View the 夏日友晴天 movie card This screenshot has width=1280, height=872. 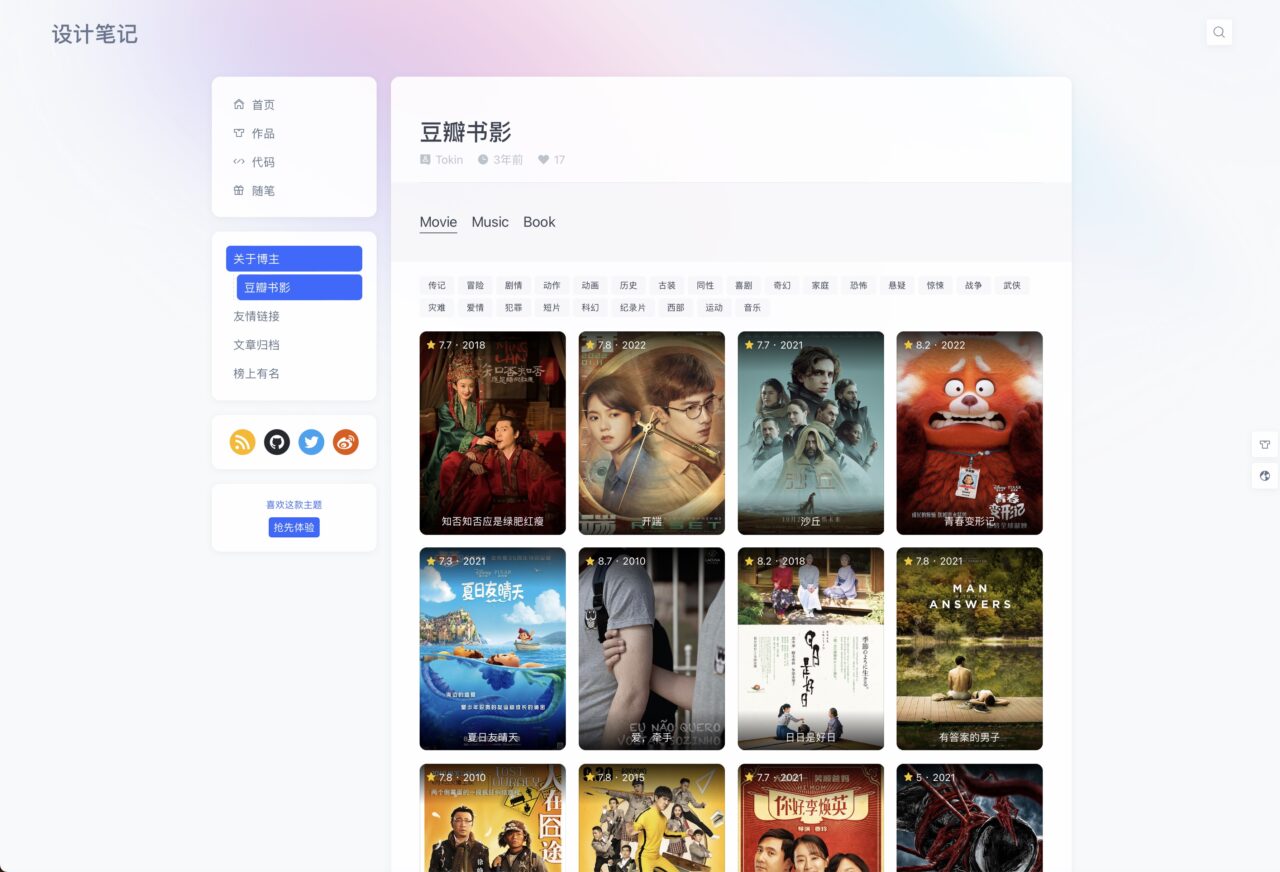[492, 648]
